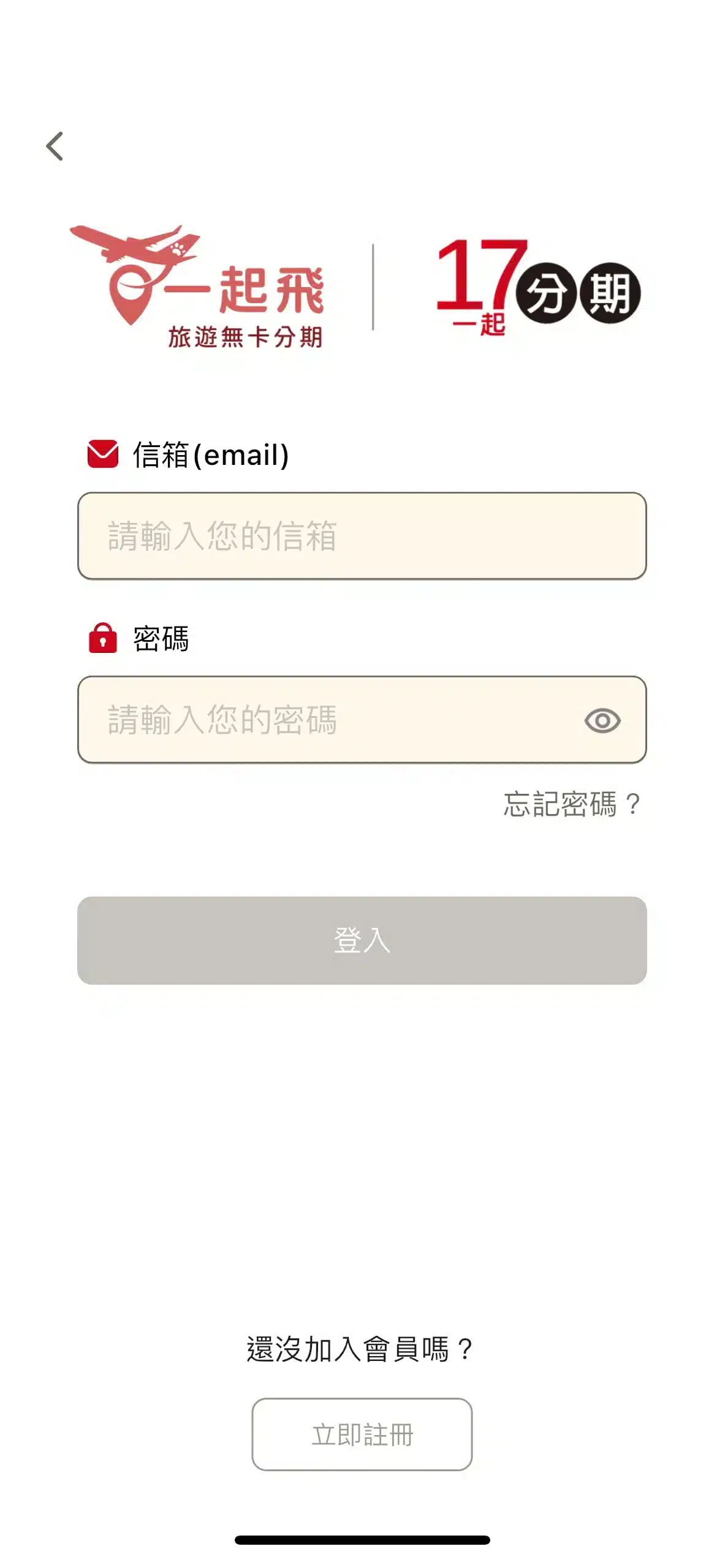The image size is (725, 1568).
Task: Go back using the top-left arrow
Action: point(55,146)
